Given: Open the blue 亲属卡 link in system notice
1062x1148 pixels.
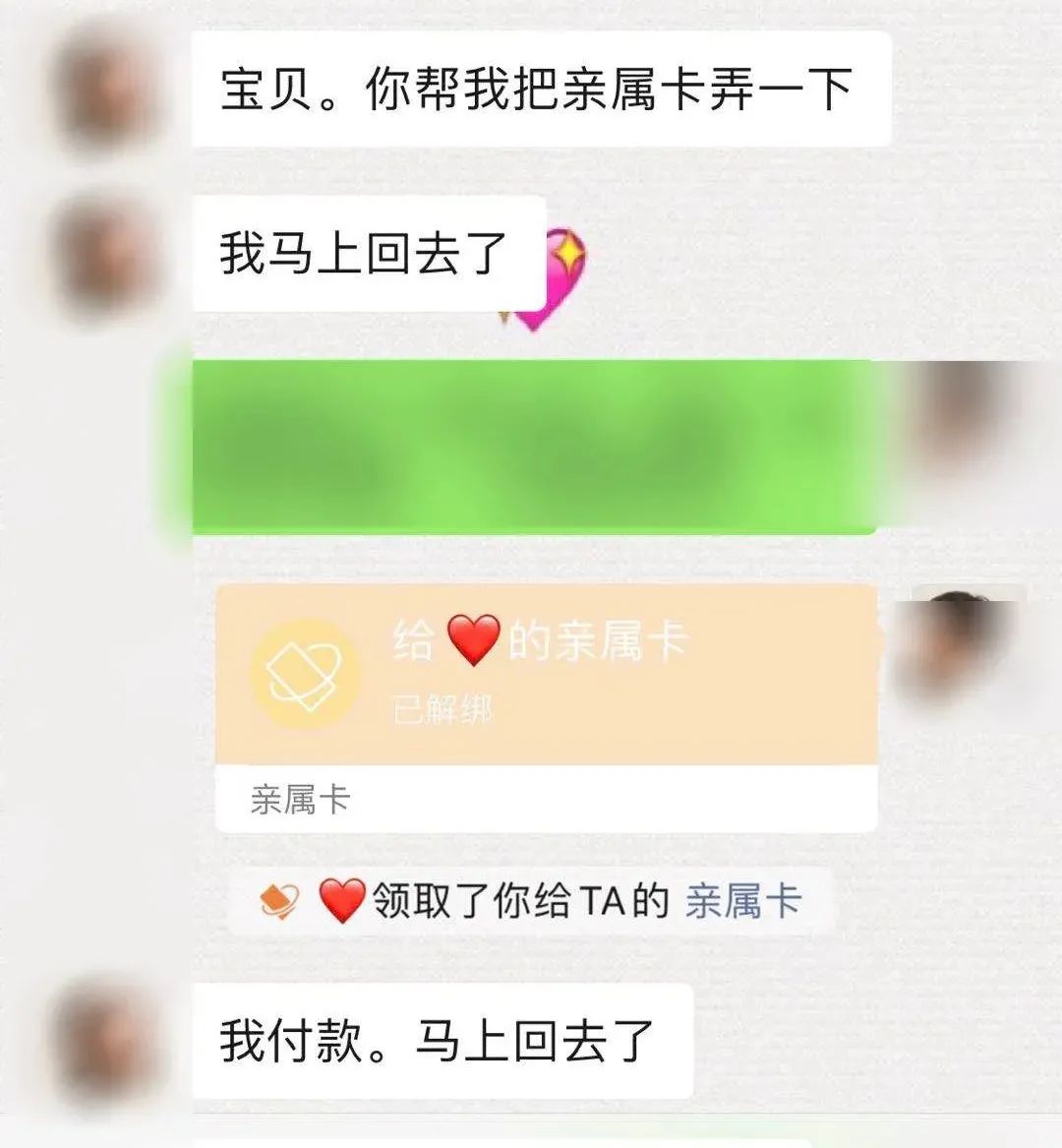Looking at the screenshot, I should (x=743, y=900).
